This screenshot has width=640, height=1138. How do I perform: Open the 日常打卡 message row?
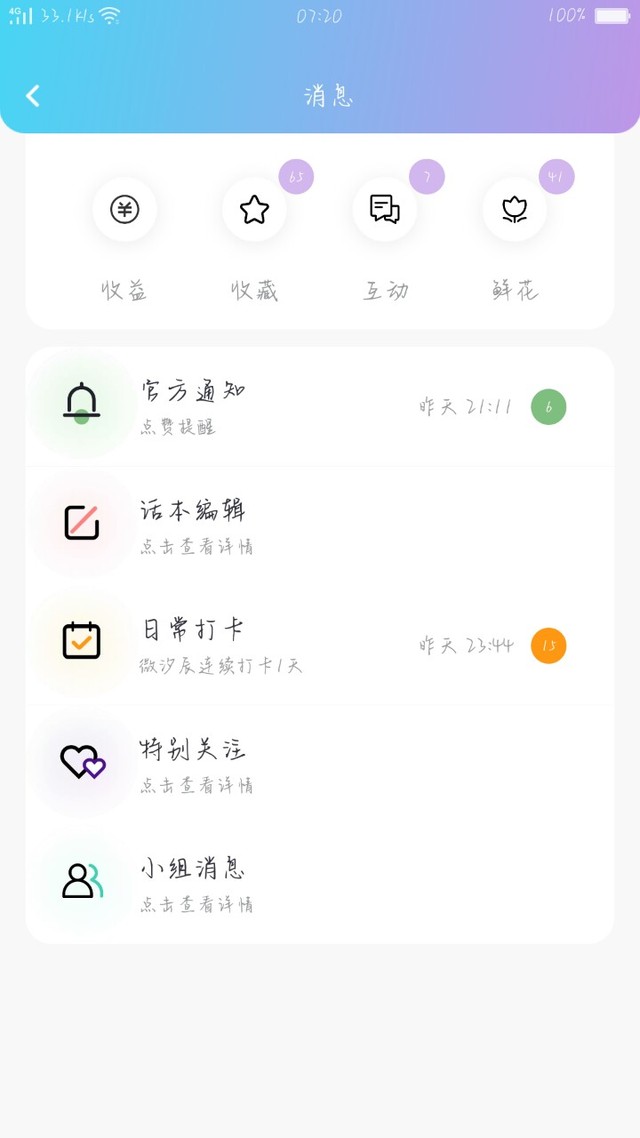[x=320, y=644]
